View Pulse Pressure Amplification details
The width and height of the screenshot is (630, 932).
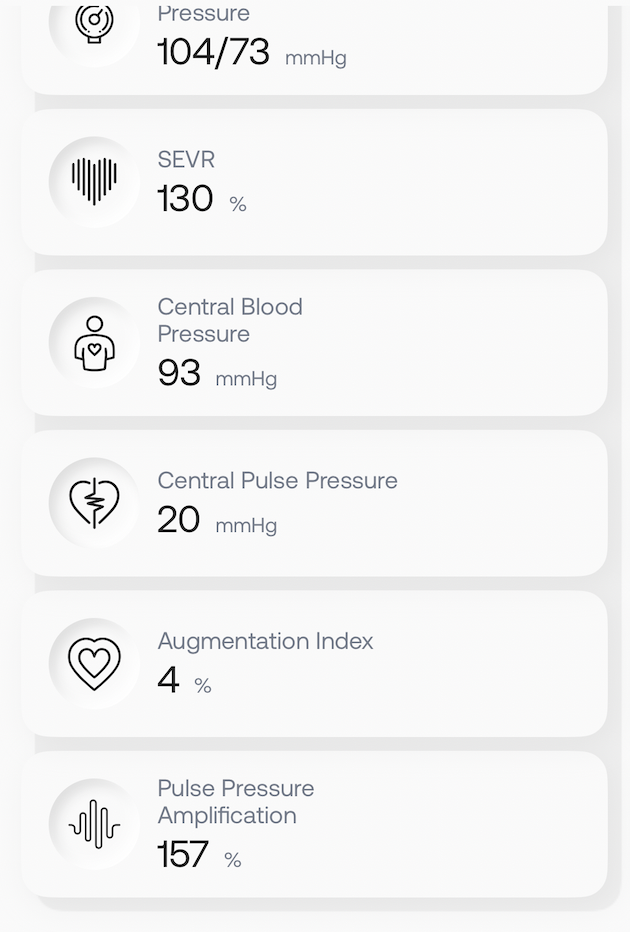tap(314, 823)
